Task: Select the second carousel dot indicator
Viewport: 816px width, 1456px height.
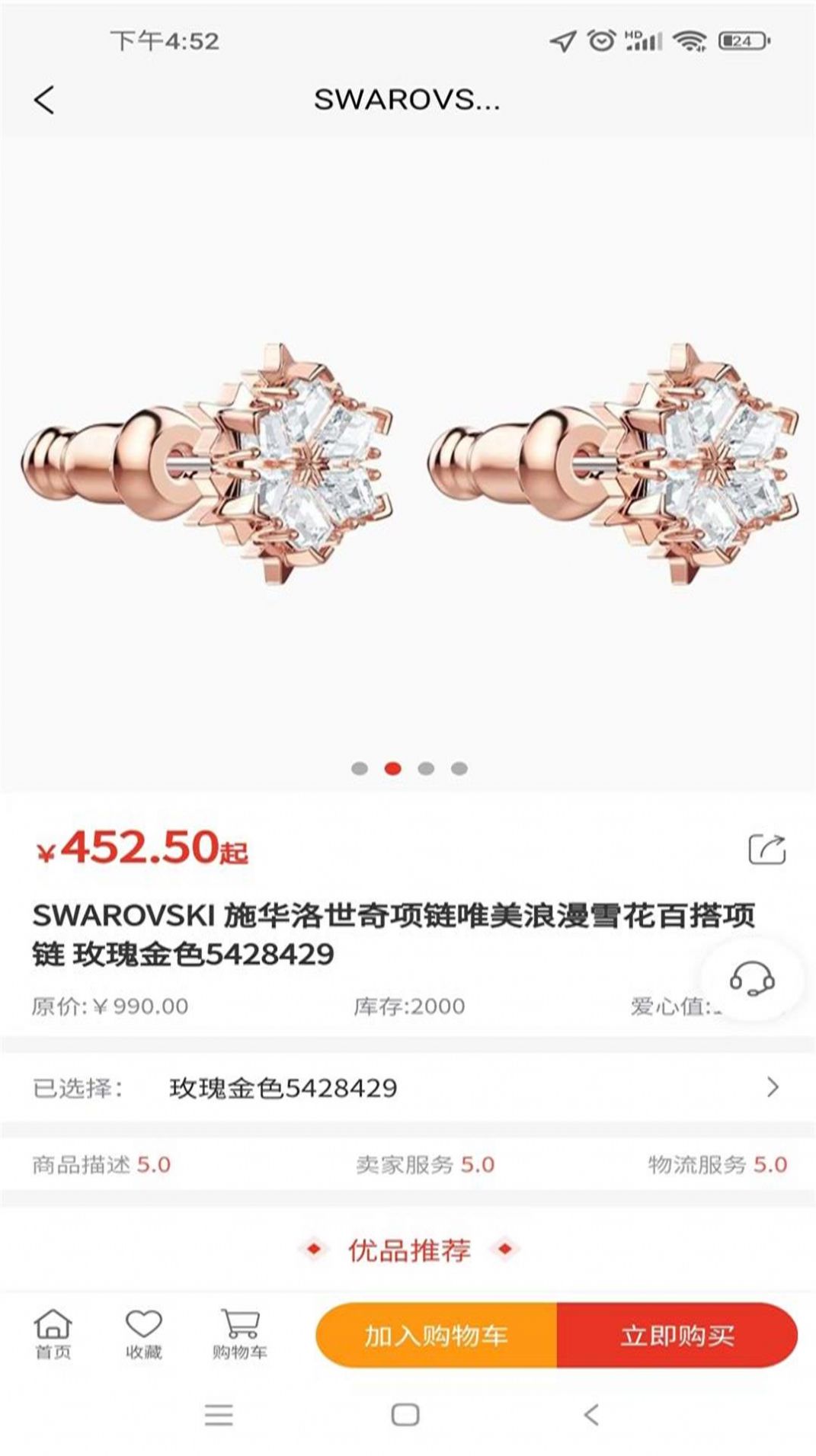Action: click(x=392, y=769)
